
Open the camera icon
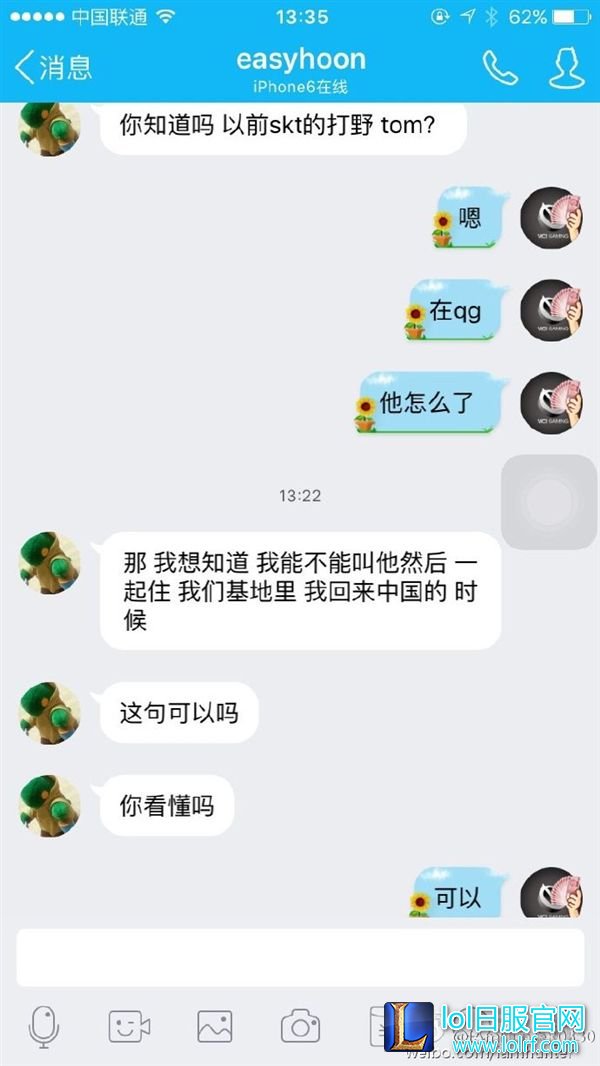pos(299,1026)
